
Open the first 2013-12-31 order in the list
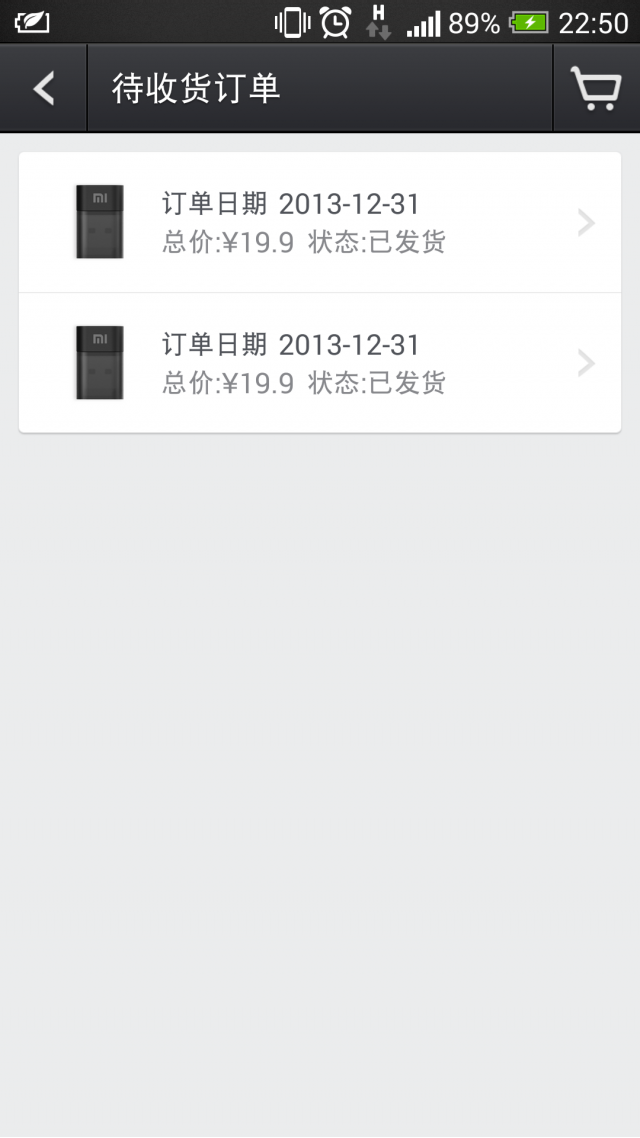pyautogui.click(x=320, y=222)
